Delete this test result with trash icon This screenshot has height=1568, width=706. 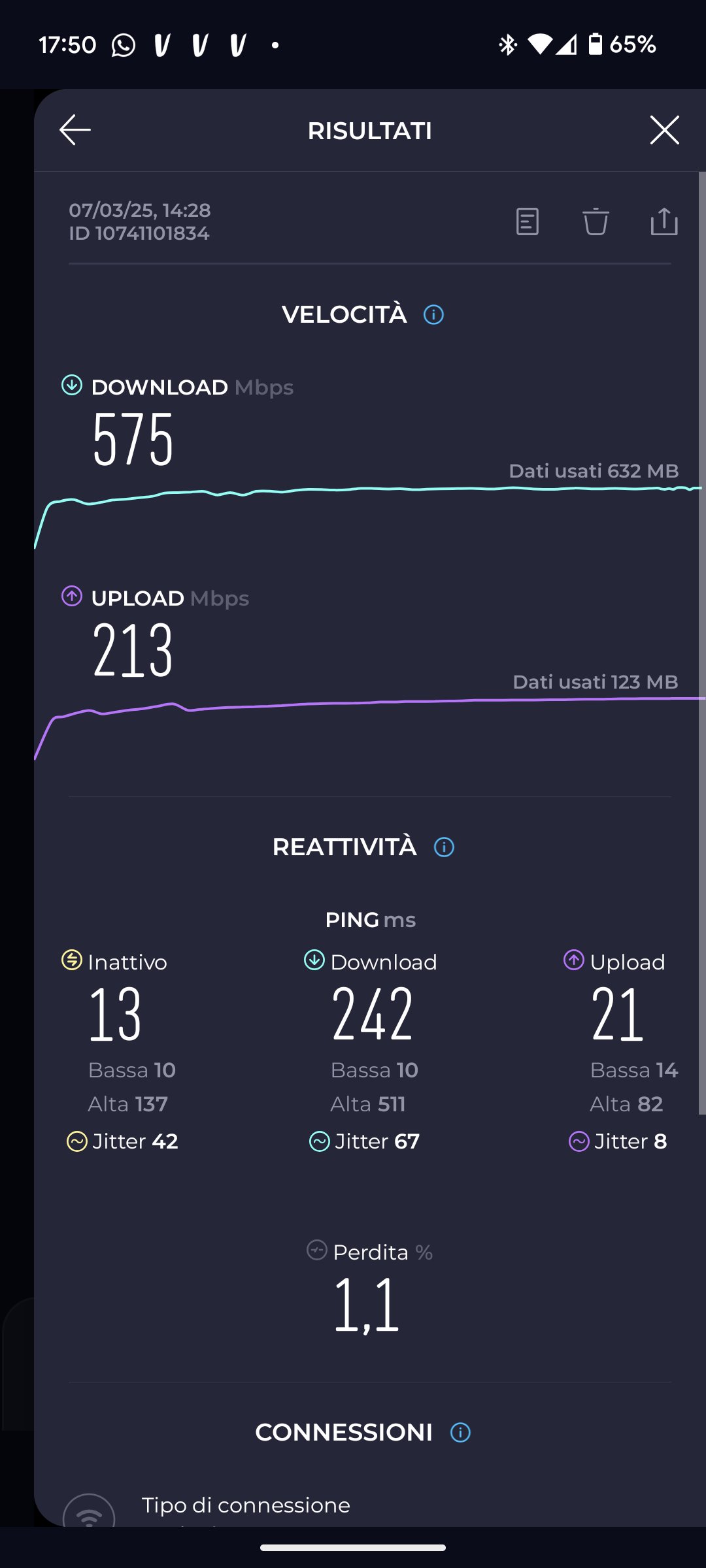[x=596, y=221]
